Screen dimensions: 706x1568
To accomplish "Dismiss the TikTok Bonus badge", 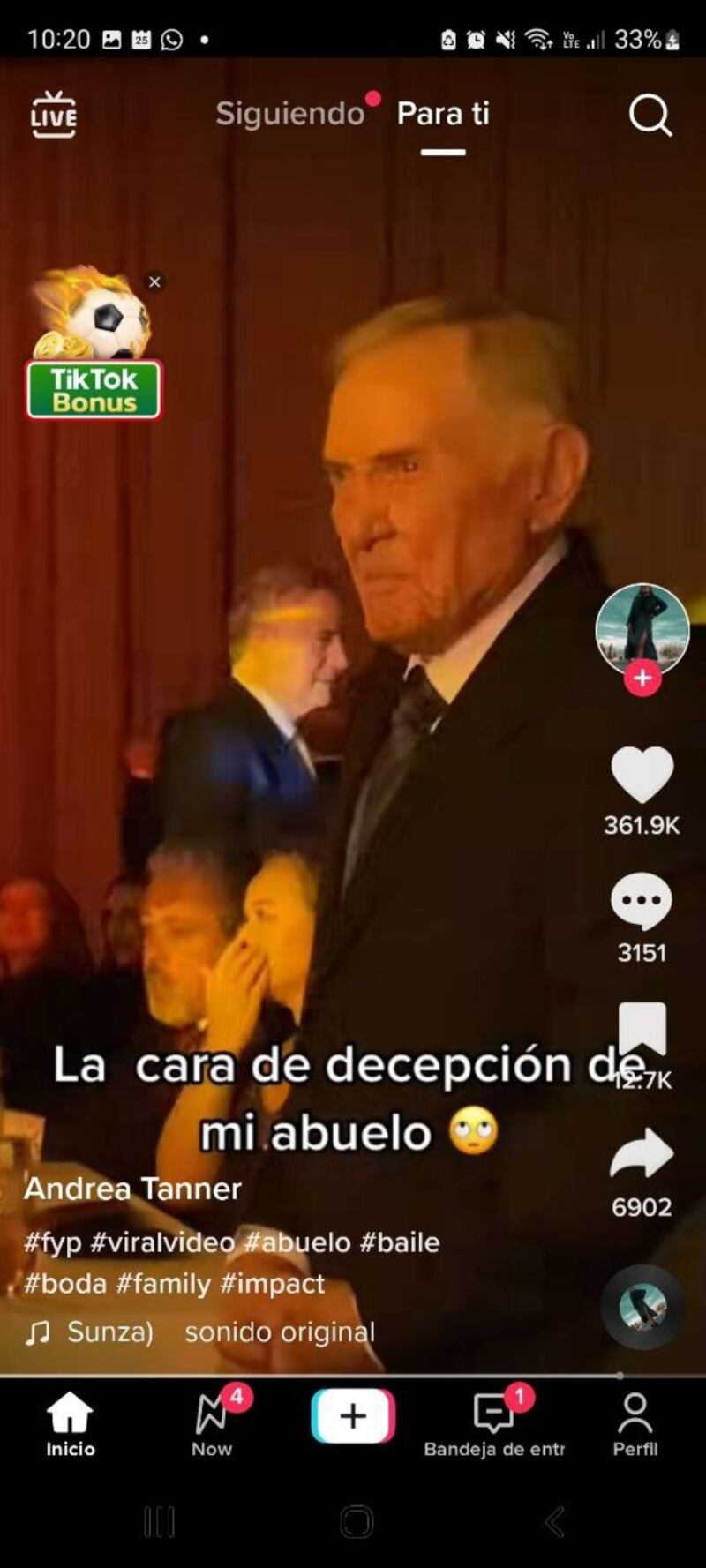I will point(155,282).
